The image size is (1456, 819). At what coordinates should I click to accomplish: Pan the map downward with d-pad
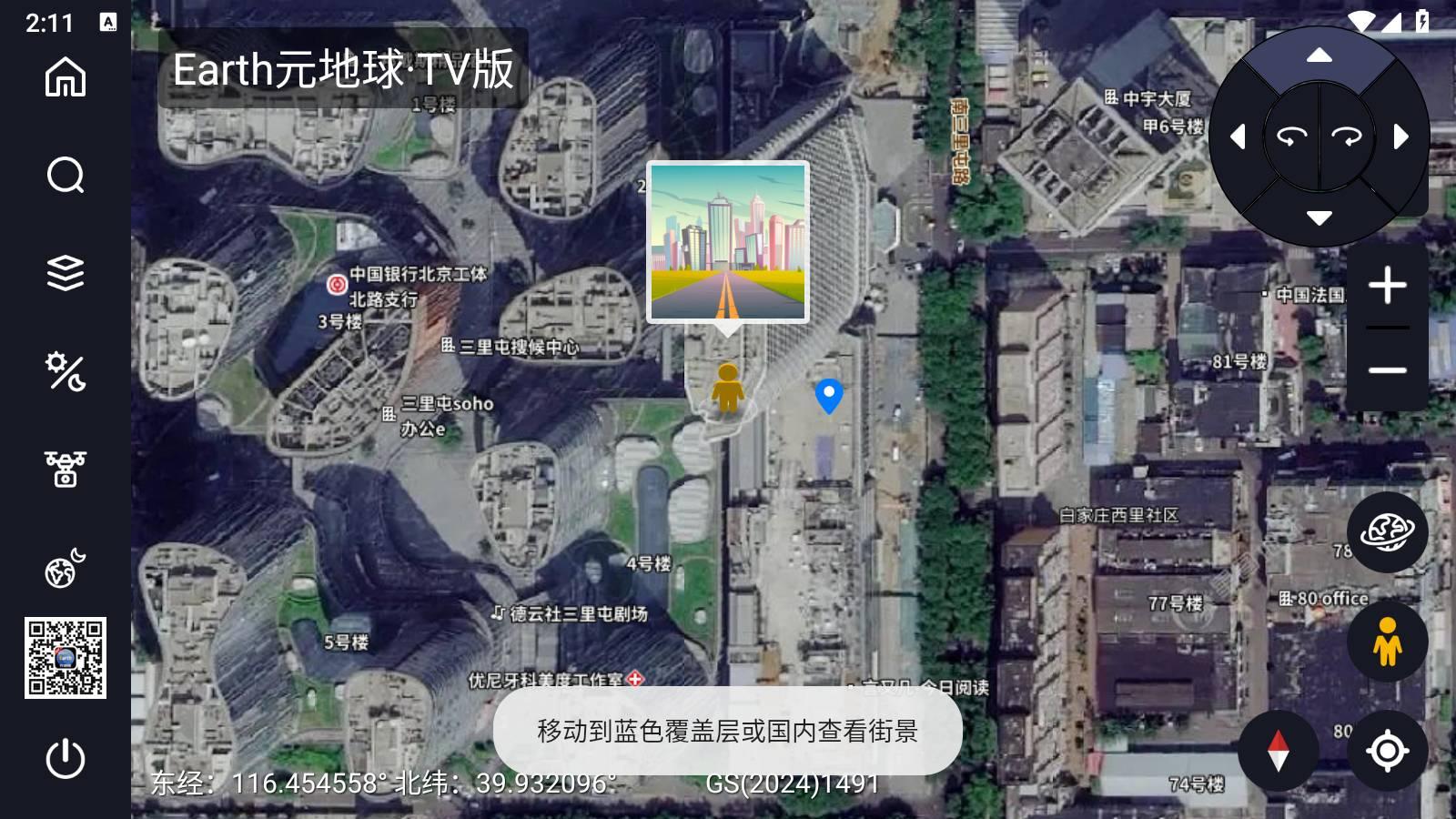1319,217
